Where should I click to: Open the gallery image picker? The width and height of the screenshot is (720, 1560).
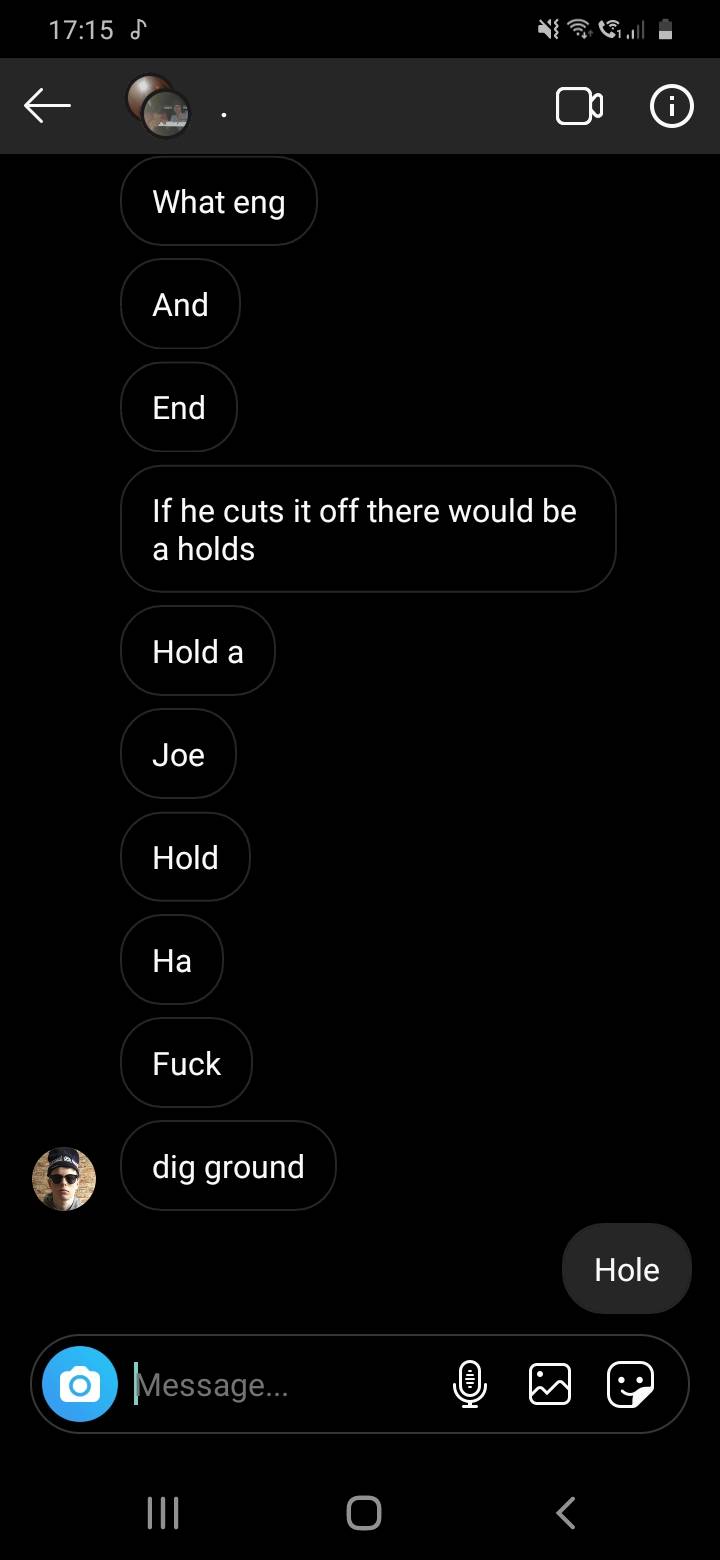click(x=549, y=1384)
